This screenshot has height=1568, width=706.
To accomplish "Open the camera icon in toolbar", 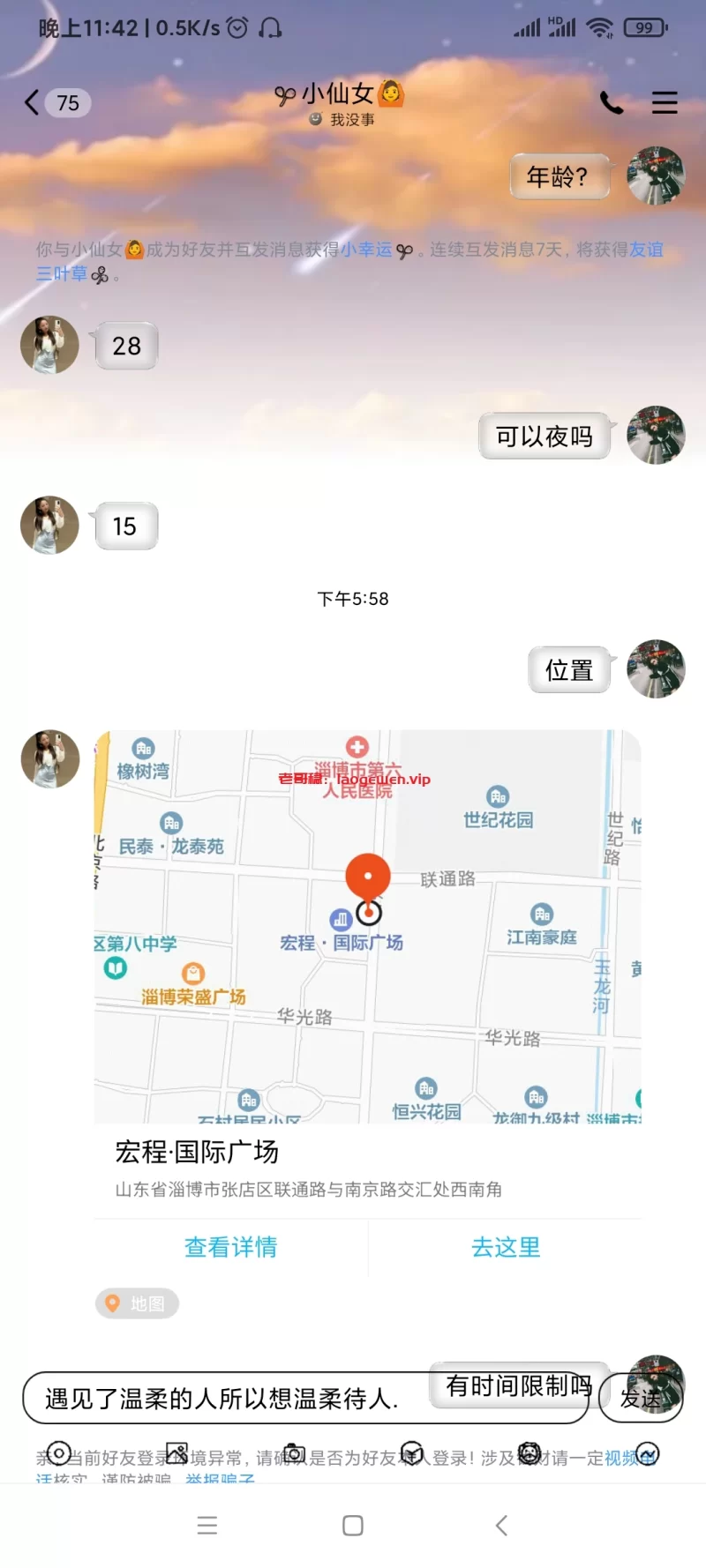I will 294,1452.
